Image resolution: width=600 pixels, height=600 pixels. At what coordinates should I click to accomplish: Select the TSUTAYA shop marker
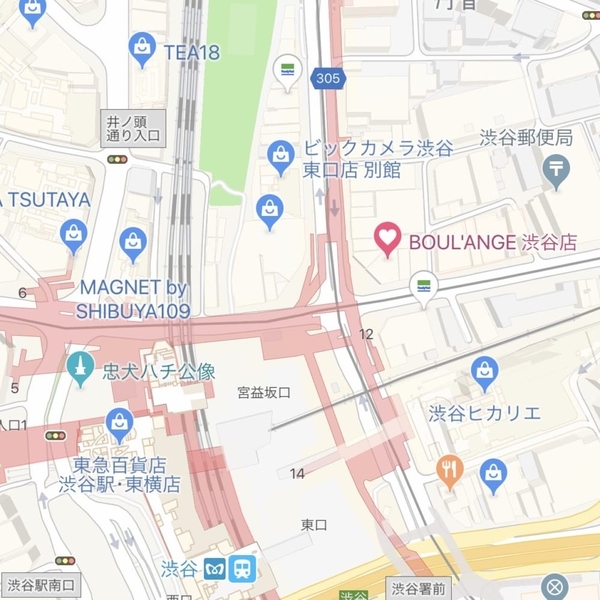(74, 235)
